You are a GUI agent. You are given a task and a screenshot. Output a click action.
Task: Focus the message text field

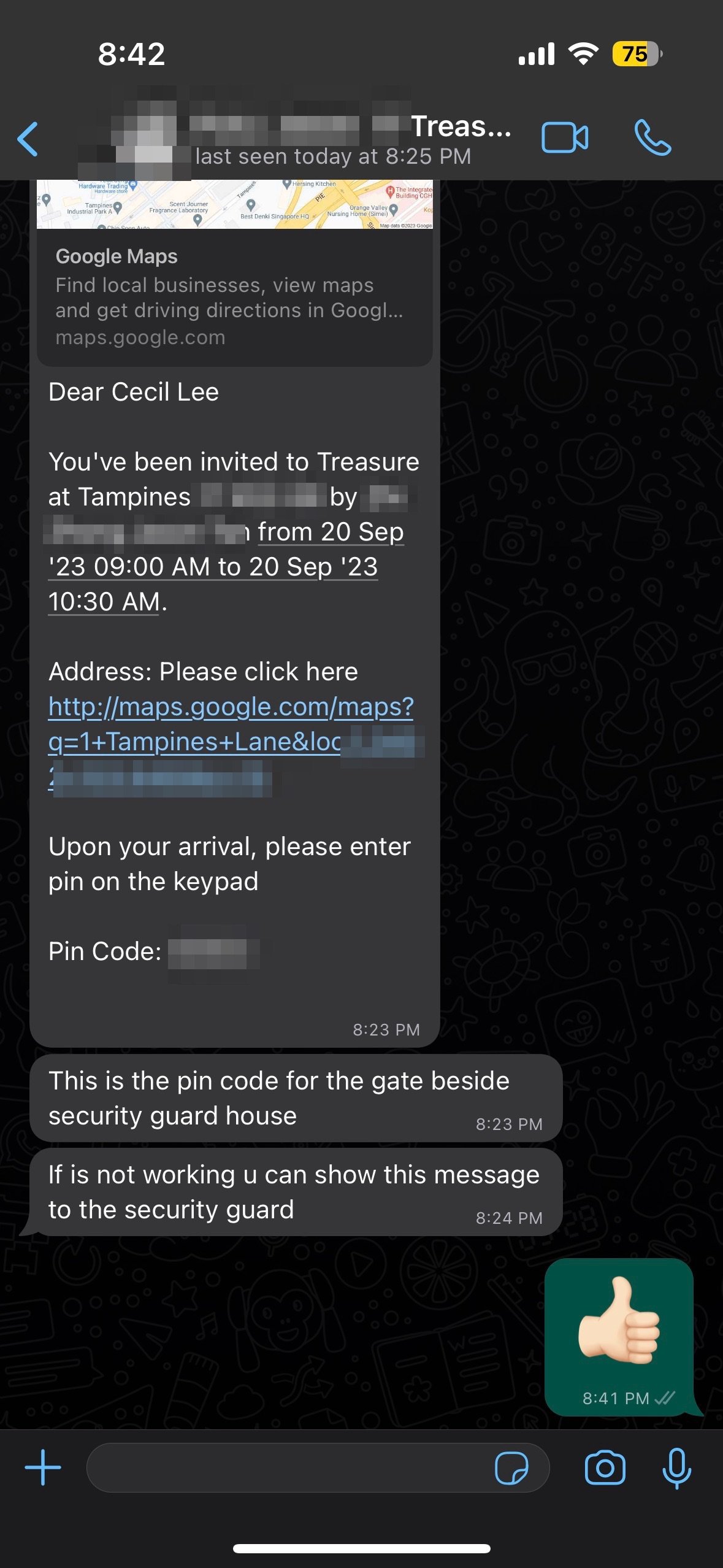288,1468
